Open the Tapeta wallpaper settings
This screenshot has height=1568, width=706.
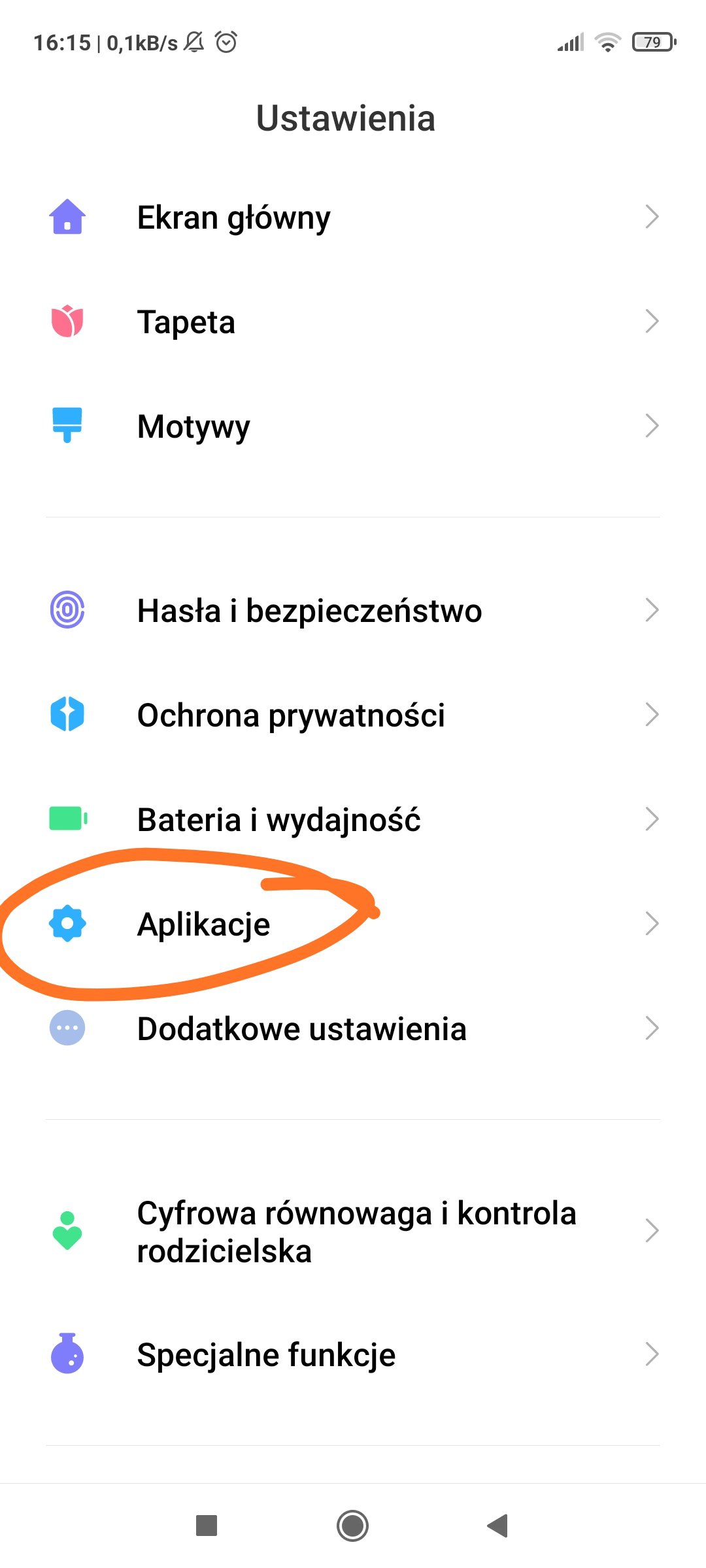(x=353, y=321)
